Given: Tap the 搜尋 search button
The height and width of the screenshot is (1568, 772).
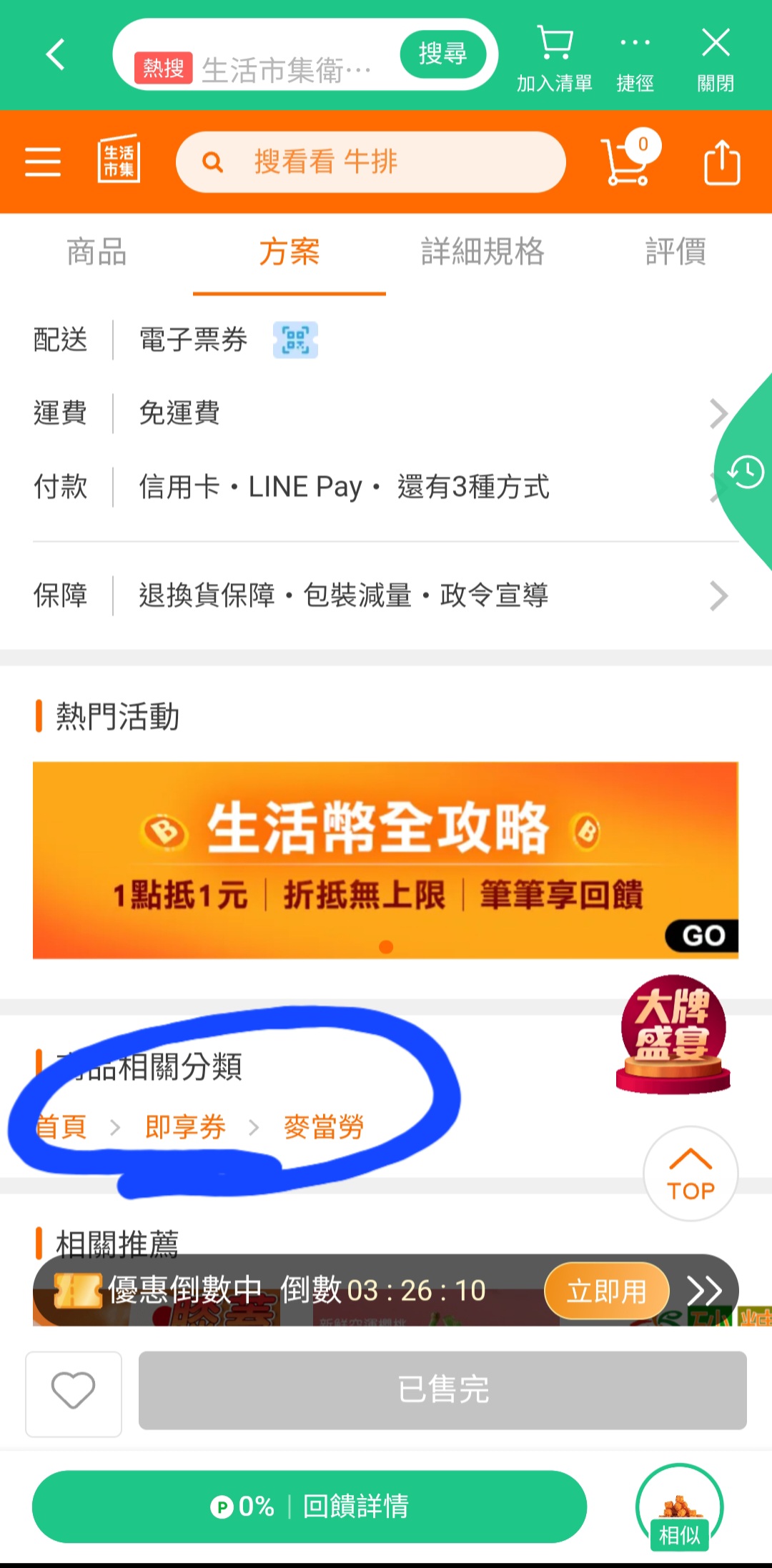Looking at the screenshot, I should pyautogui.click(x=442, y=54).
